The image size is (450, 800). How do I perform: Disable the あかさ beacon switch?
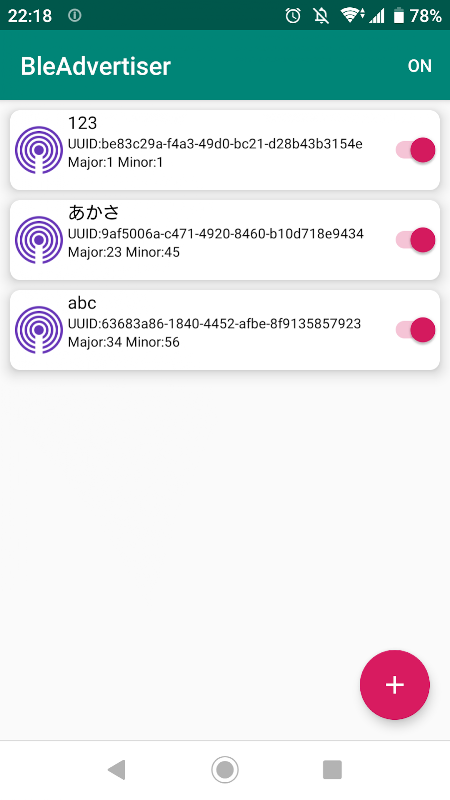(x=415, y=240)
